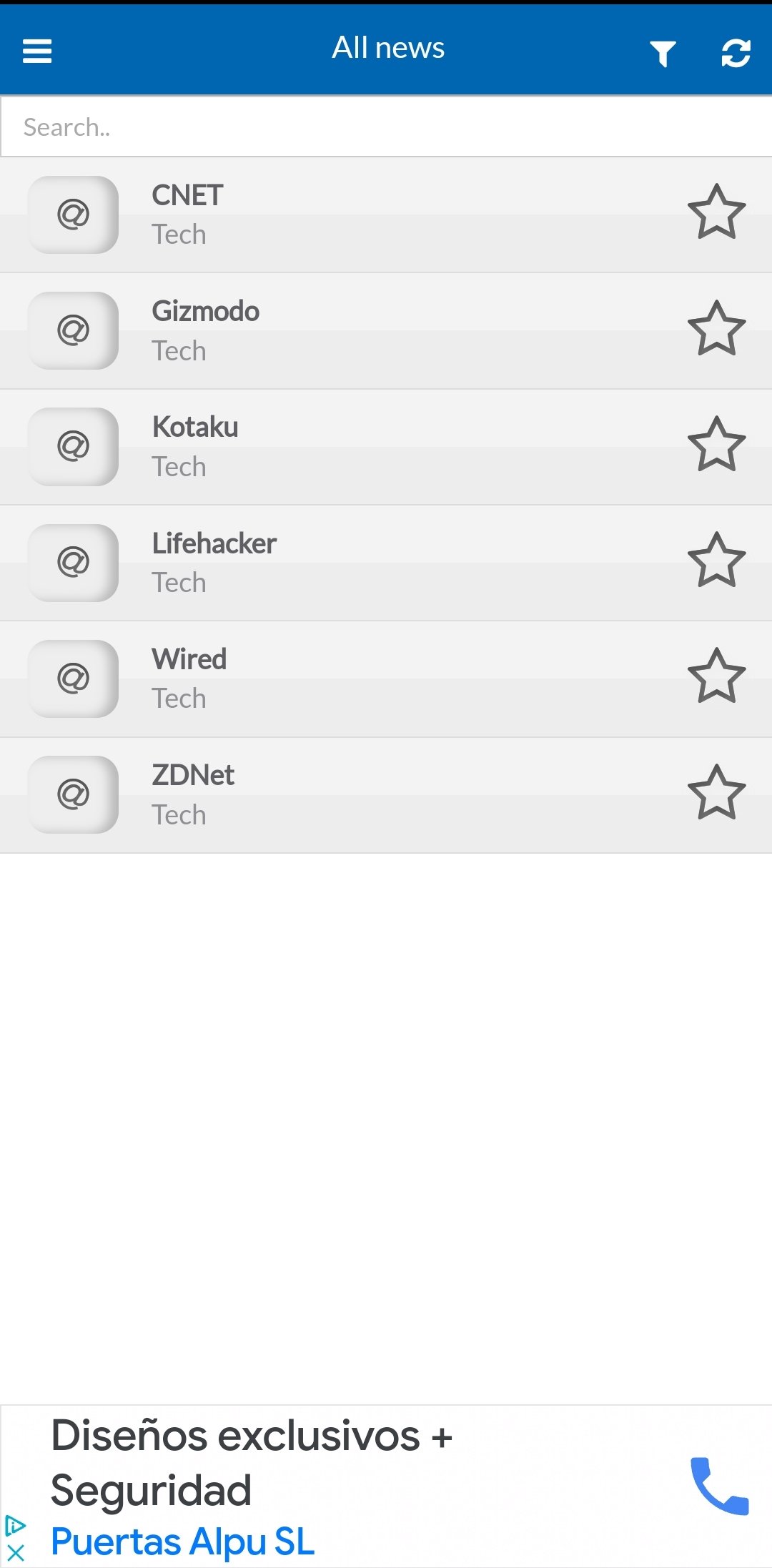This screenshot has height=1568, width=772.
Task: Tap the star next to Wired
Action: click(x=716, y=676)
